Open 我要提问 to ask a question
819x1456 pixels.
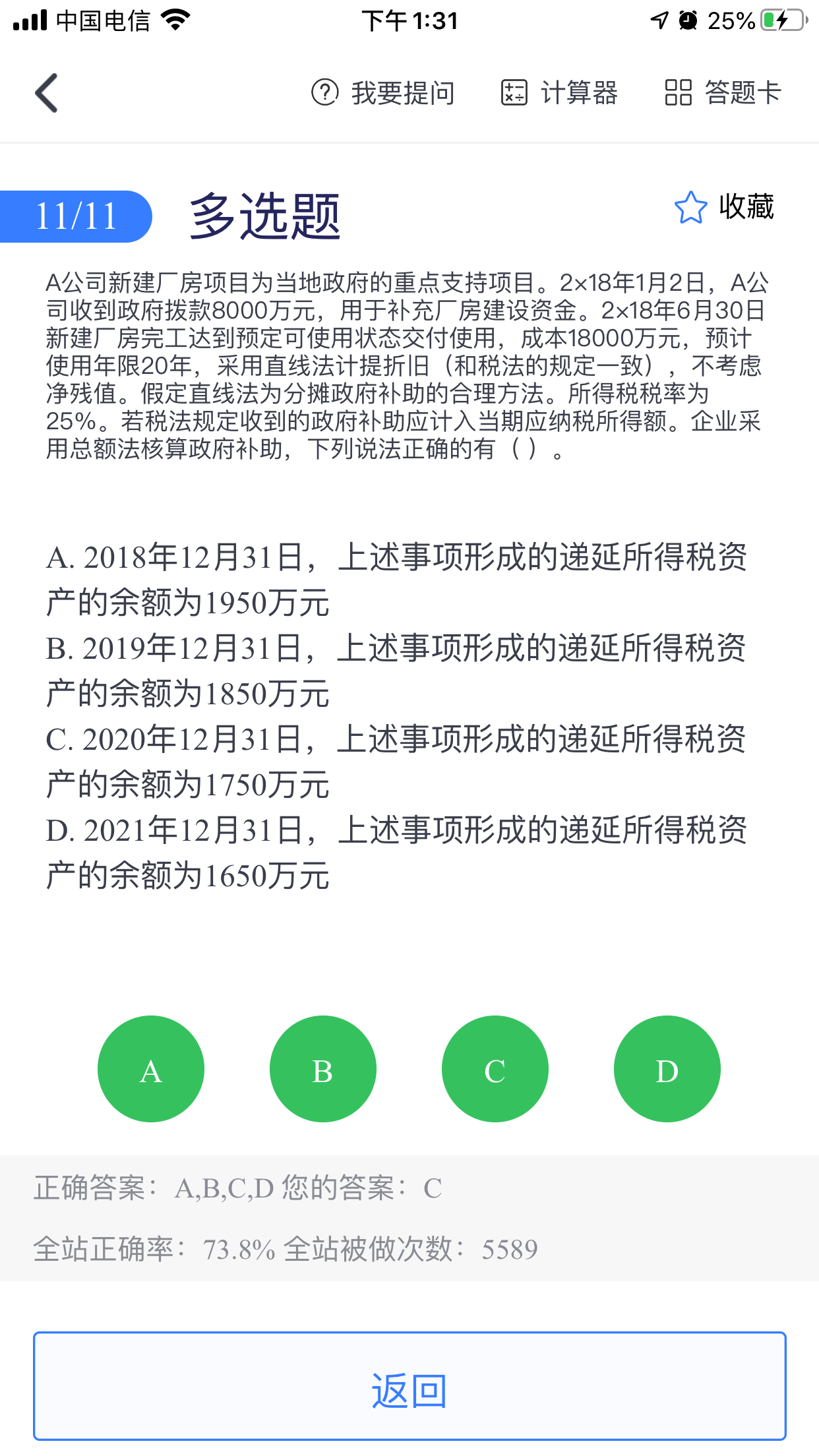point(383,93)
